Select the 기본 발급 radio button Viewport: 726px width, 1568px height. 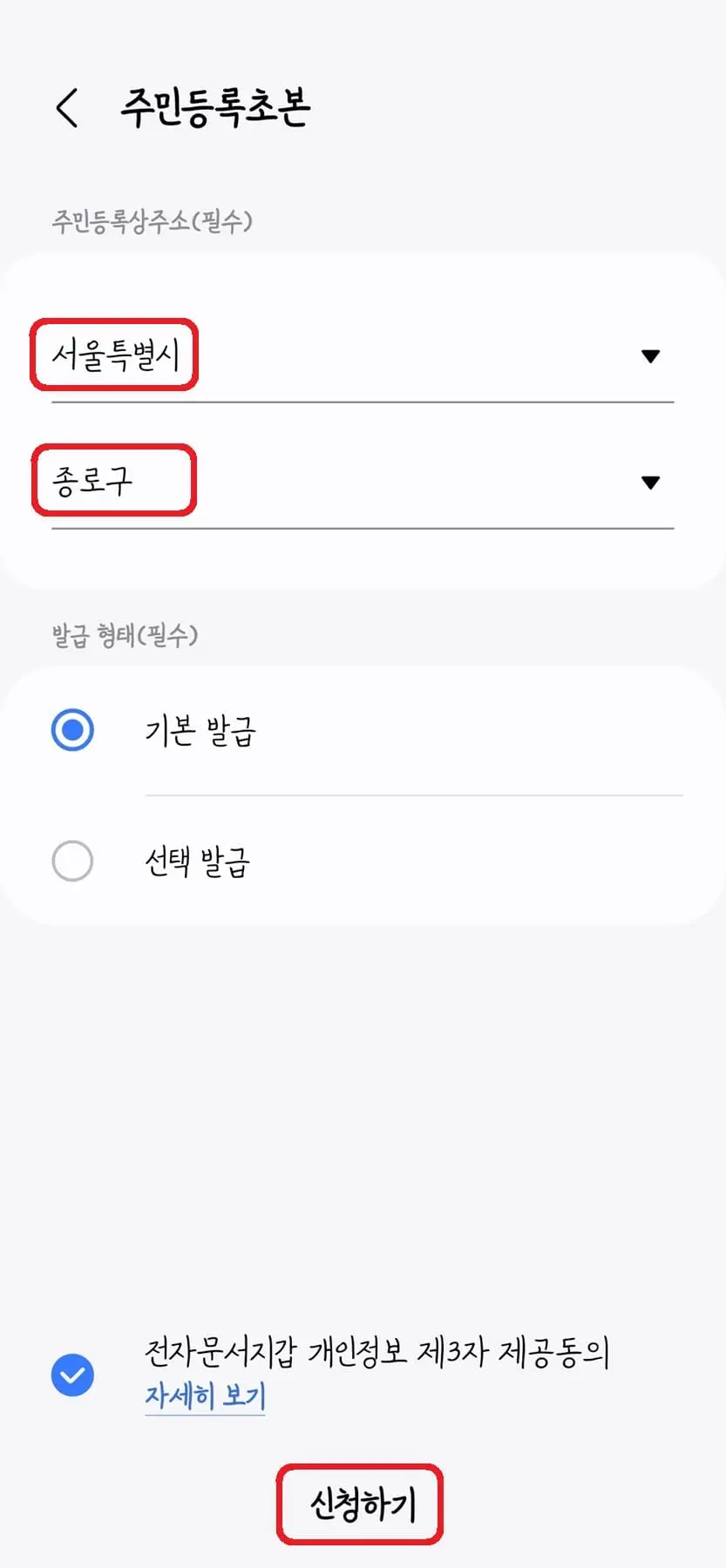click(73, 730)
